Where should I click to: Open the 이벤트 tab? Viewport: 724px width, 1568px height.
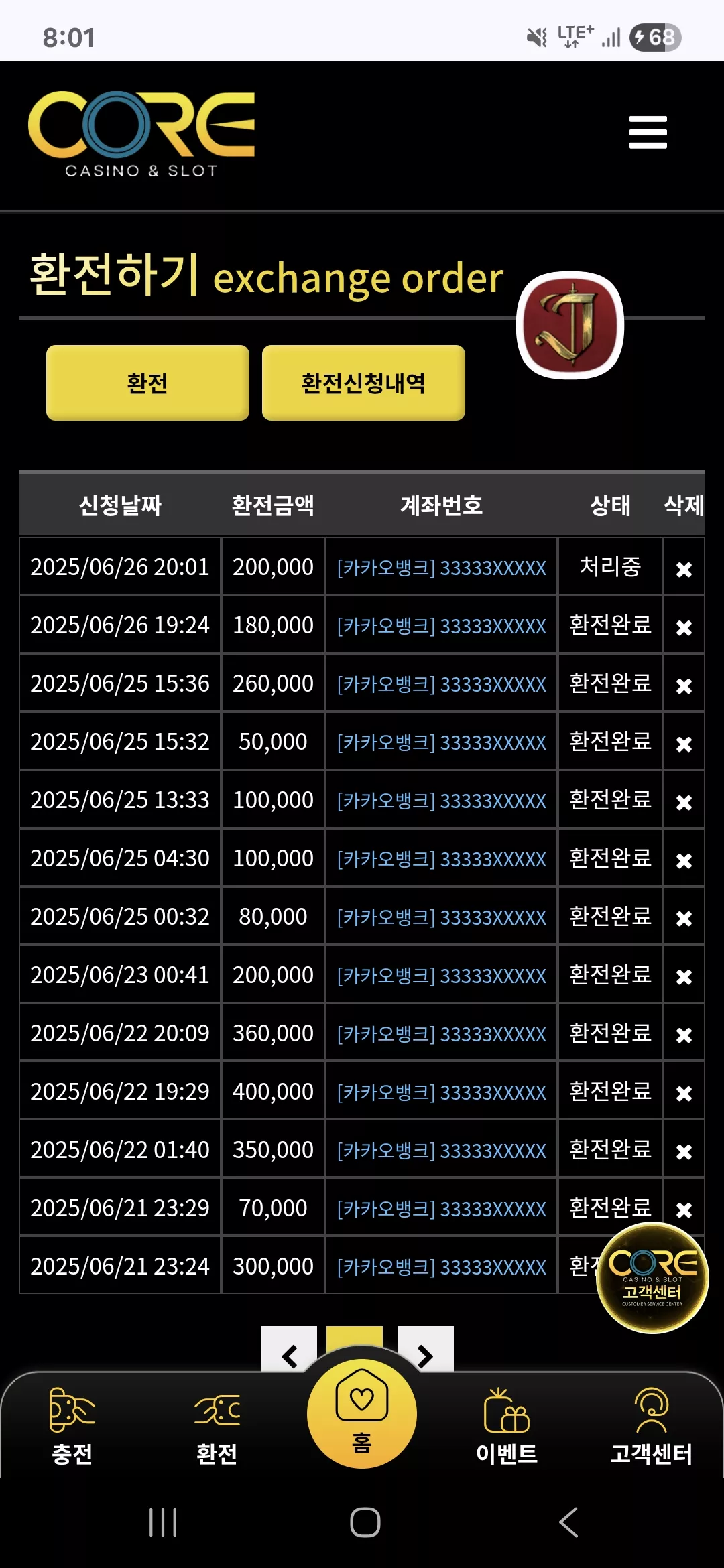pyautogui.click(x=507, y=1426)
